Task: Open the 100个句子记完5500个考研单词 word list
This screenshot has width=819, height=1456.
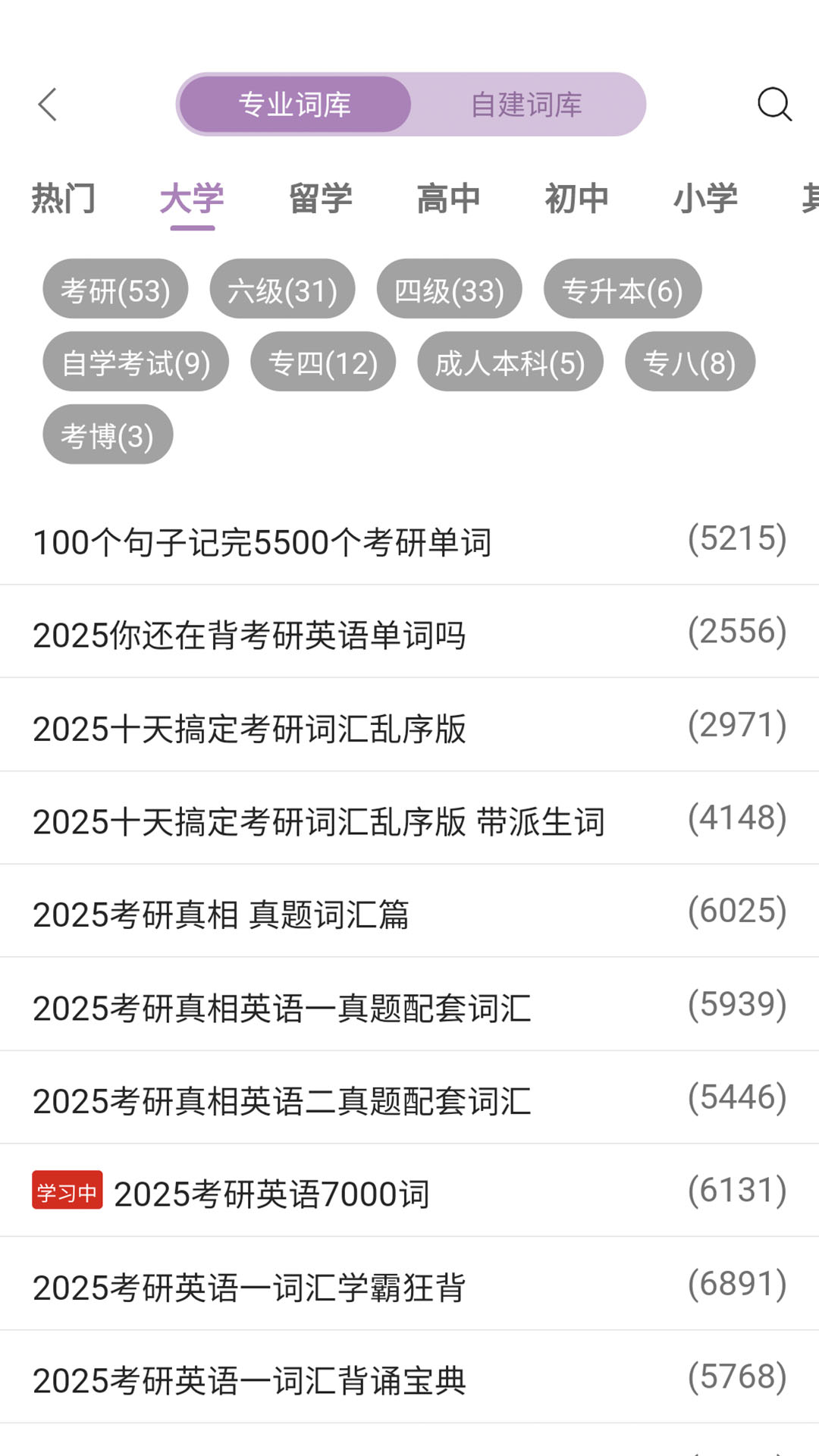Action: tap(409, 540)
